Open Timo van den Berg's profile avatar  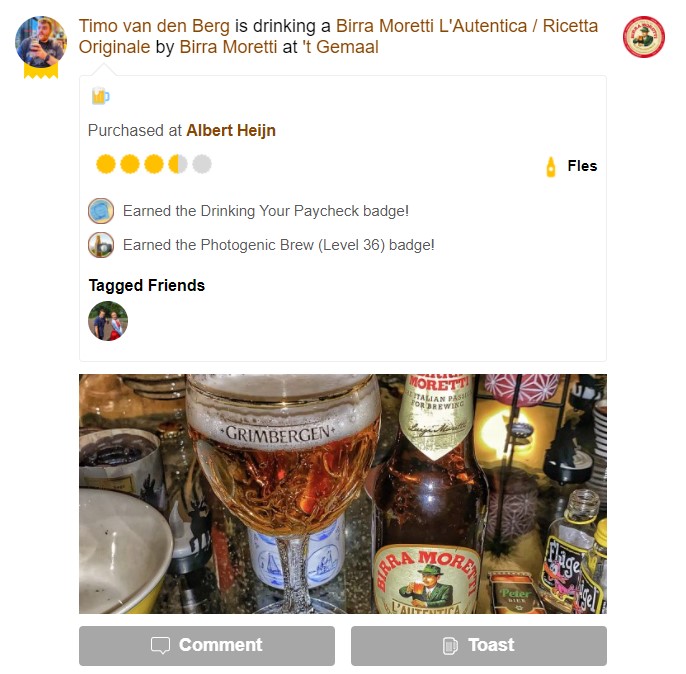pos(40,41)
